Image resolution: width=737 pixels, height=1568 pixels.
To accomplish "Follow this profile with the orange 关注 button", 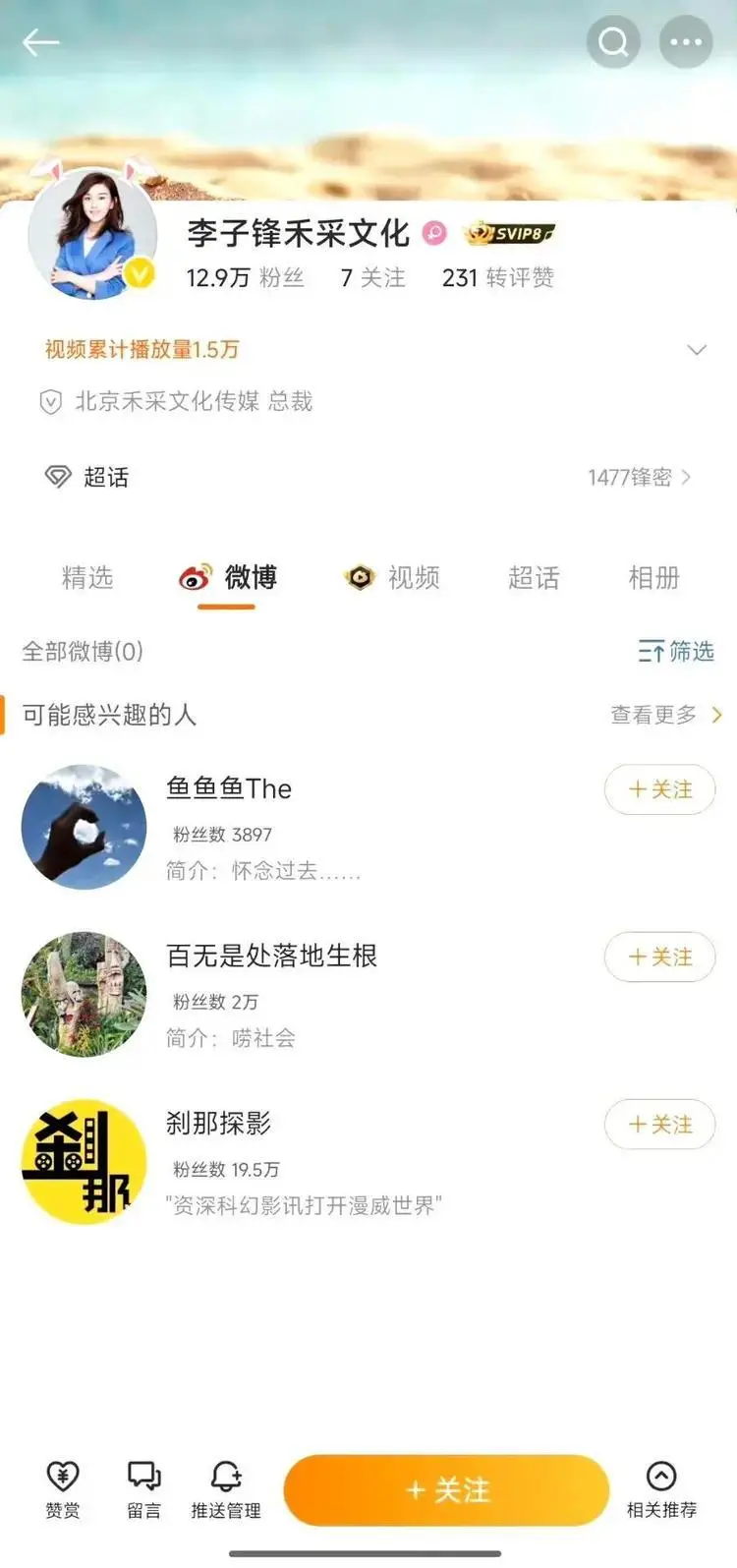I will point(446,1490).
